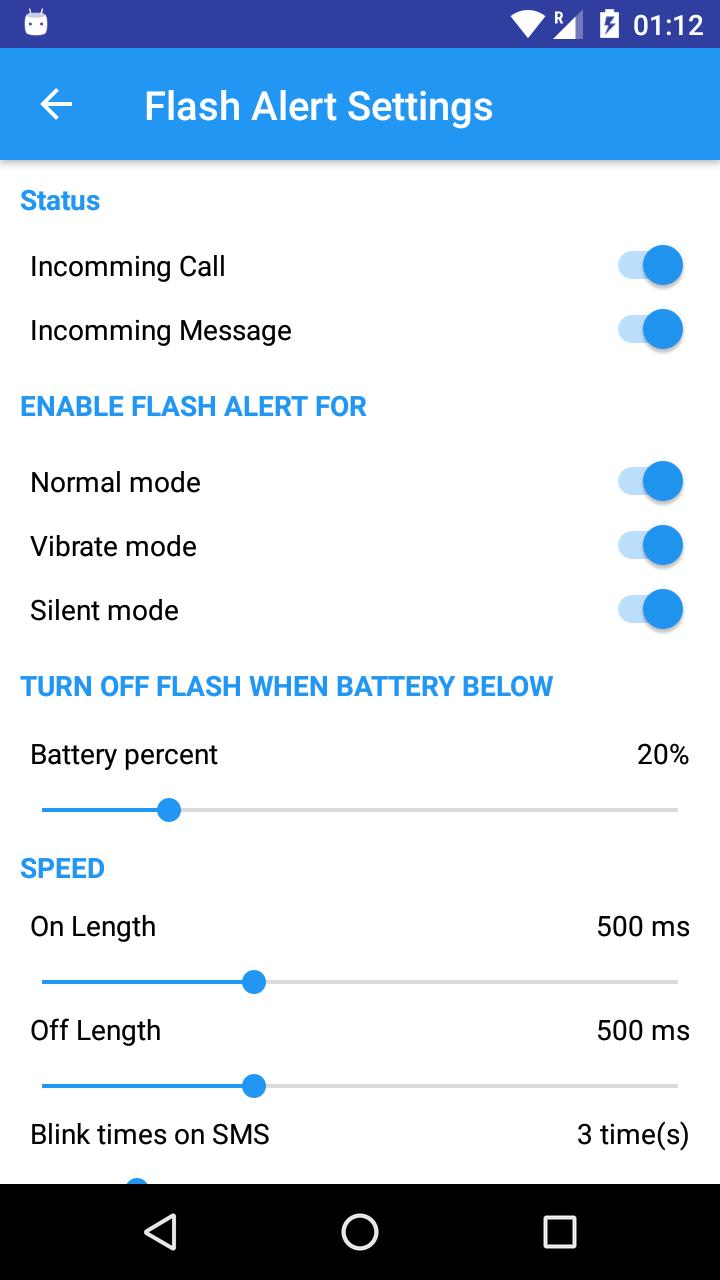Go back using the app bar arrow

click(56, 105)
